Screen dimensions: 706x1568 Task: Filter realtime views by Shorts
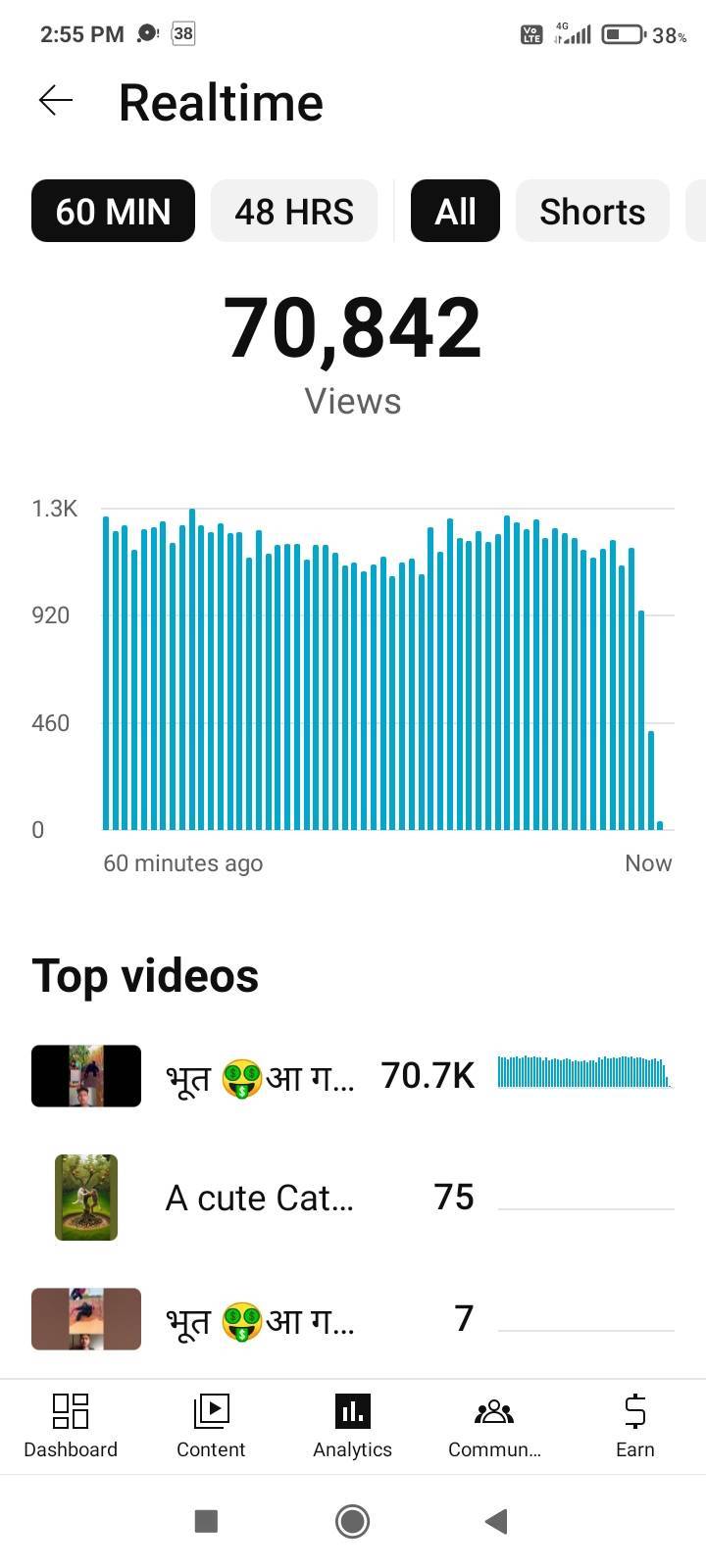[592, 211]
